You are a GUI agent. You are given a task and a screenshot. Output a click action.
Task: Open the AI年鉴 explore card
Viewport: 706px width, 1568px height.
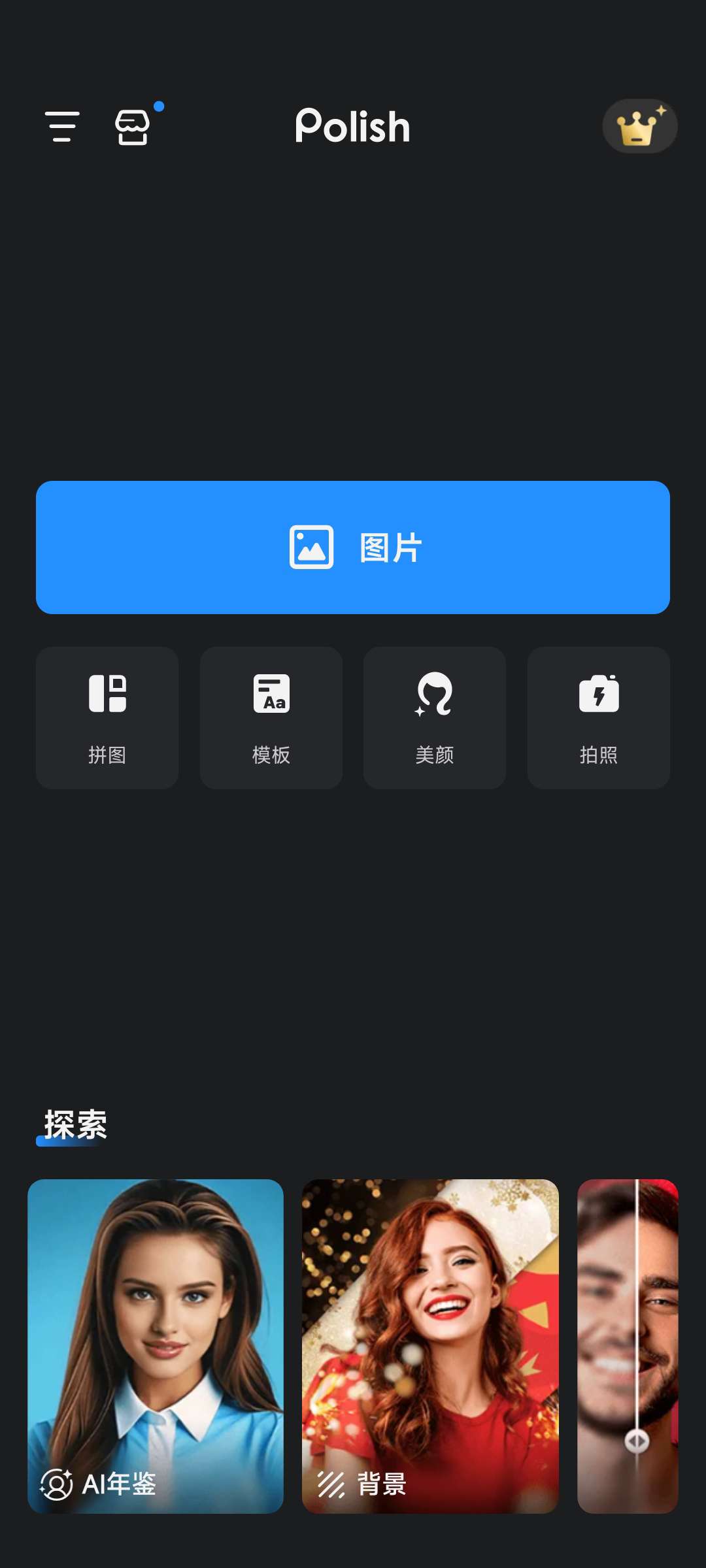(x=156, y=1346)
